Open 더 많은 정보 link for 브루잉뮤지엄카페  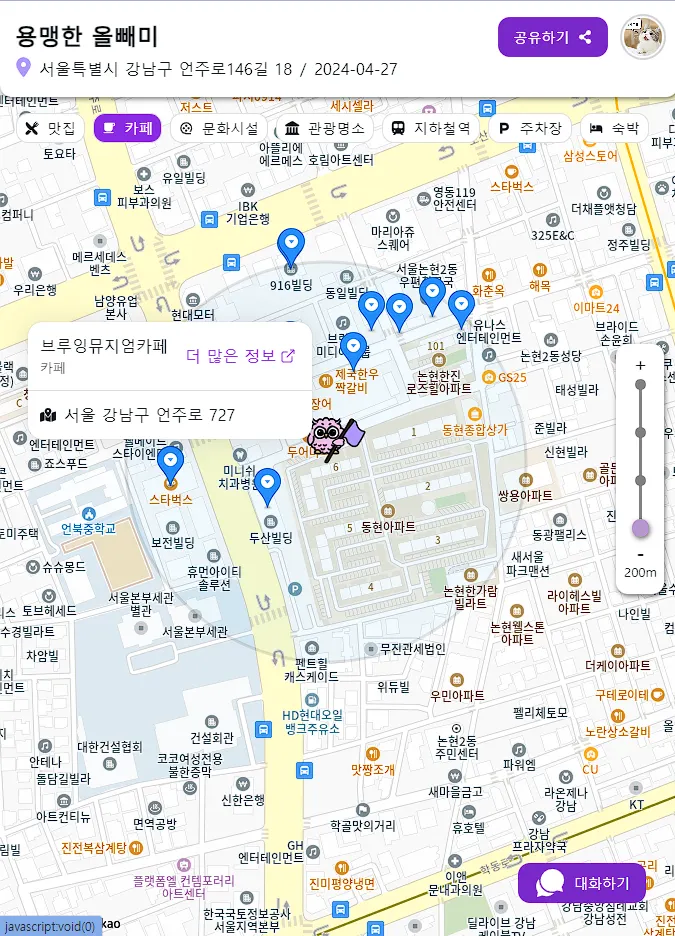(x=241, y=356)
